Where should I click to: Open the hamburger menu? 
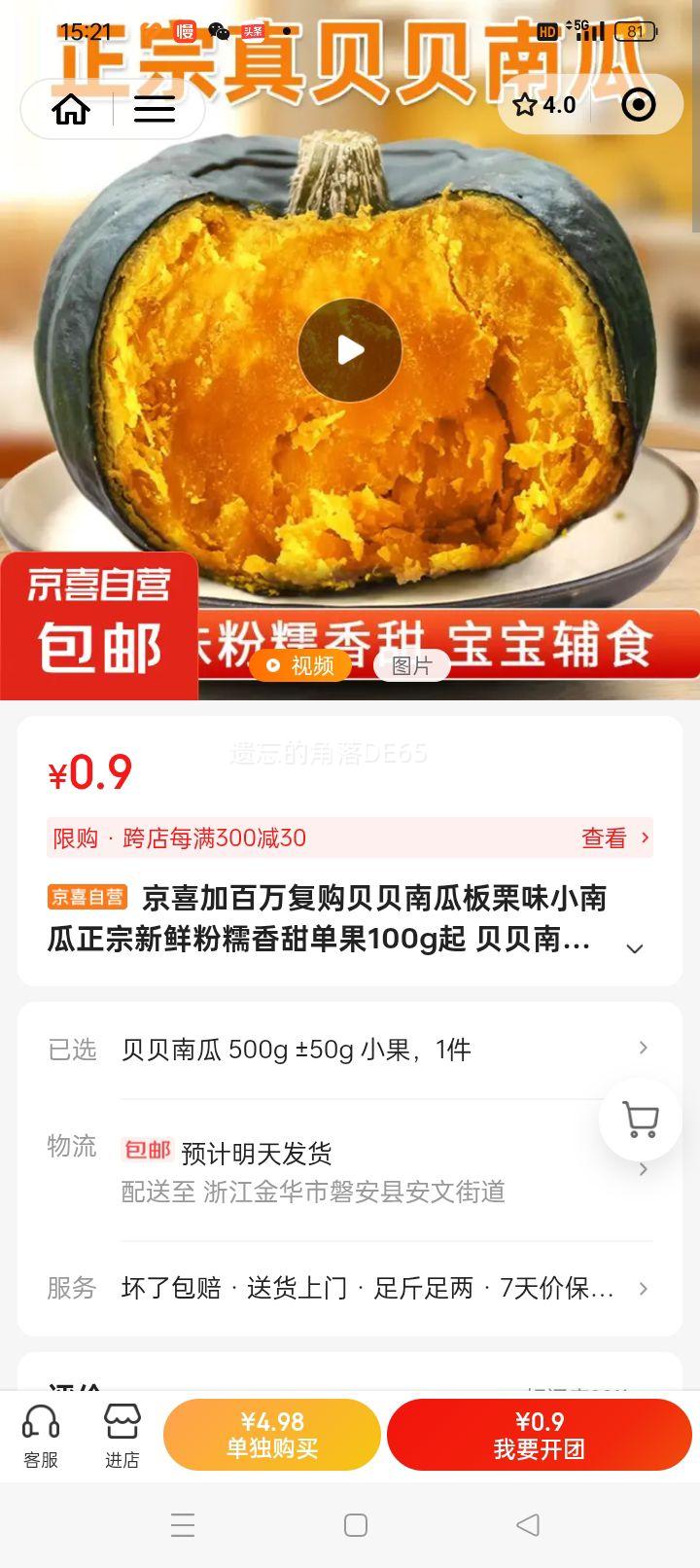[153, 109]
